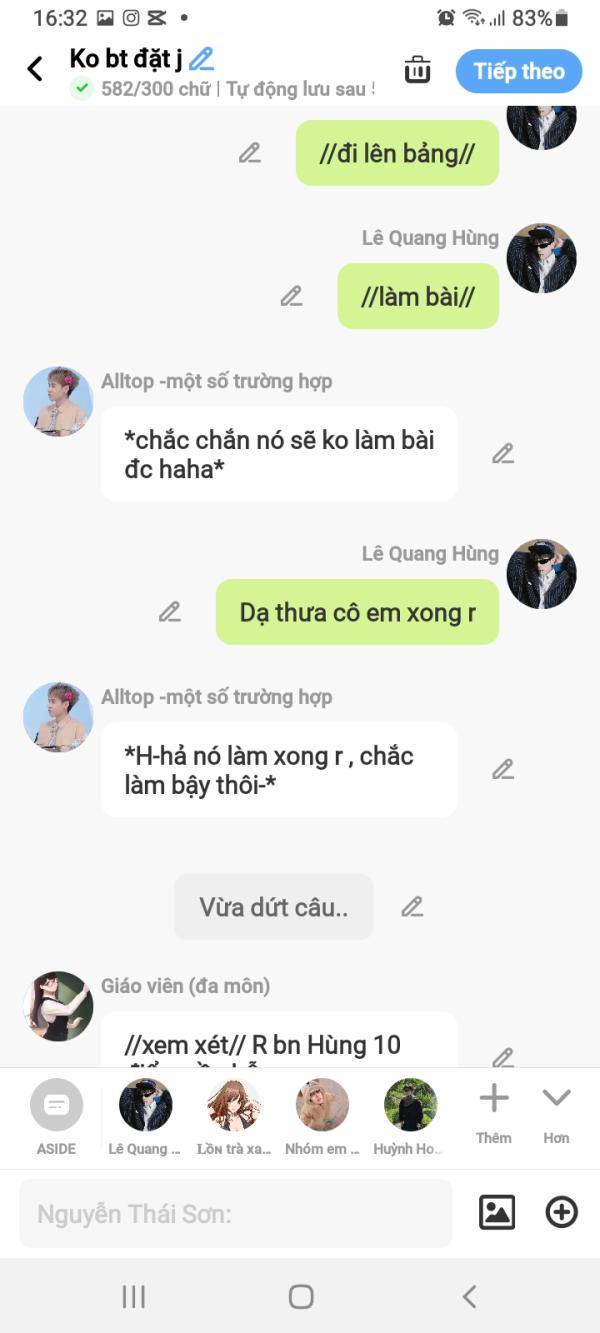This screenshot has height=1333, width=600.
Task: Edit the "//làm bài//" message
Action: (291, 296)
